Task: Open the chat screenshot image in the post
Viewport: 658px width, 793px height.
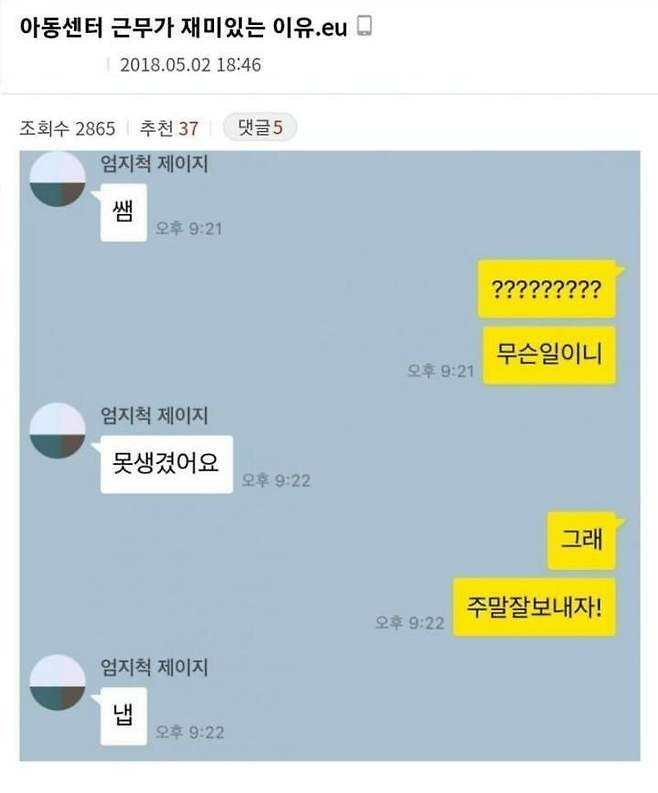Action: click(329, 455)
